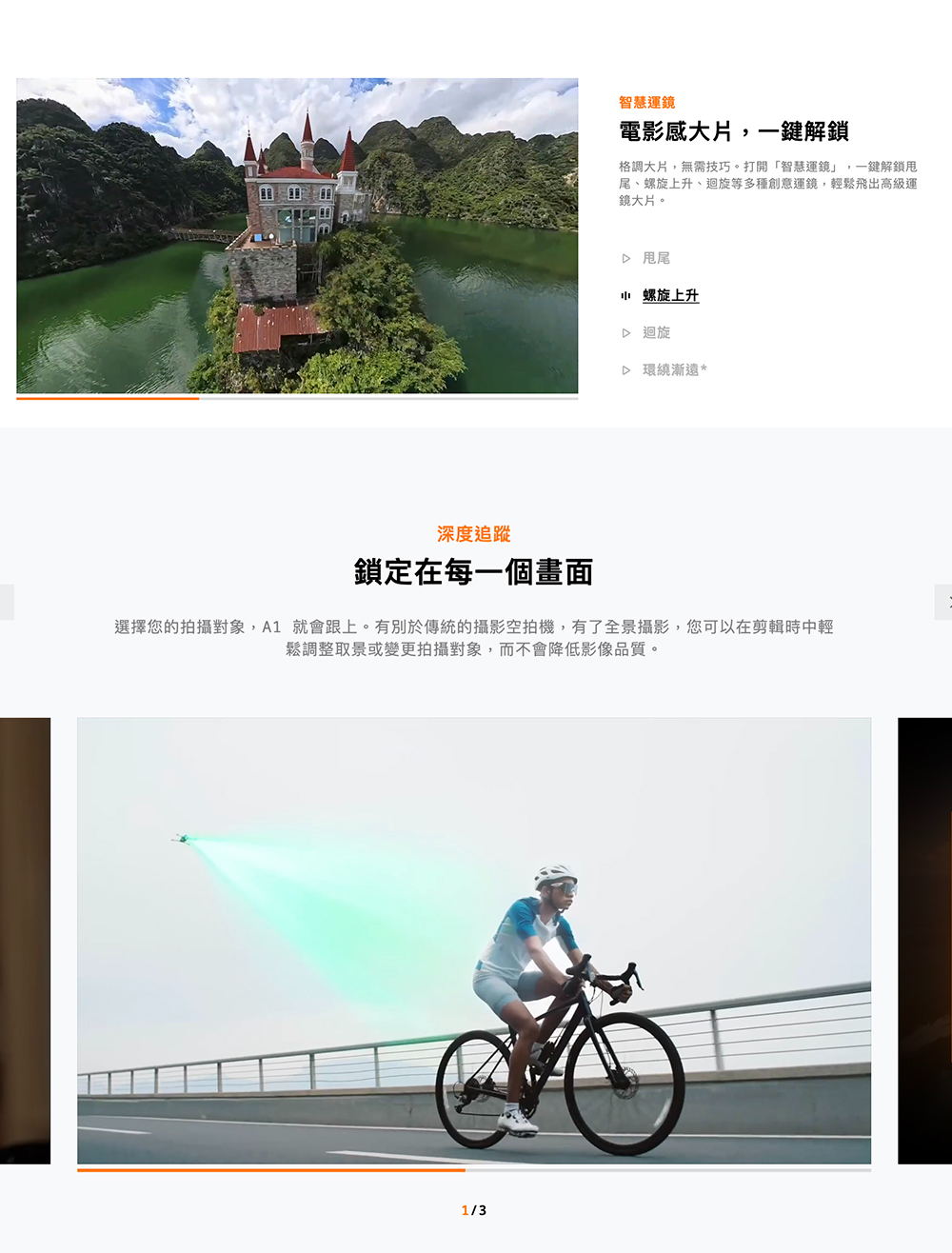The height and width of the screenshot is (1253, 952).
Task: Select the 螺旋上升 option
Action: [x=670, y=295]
